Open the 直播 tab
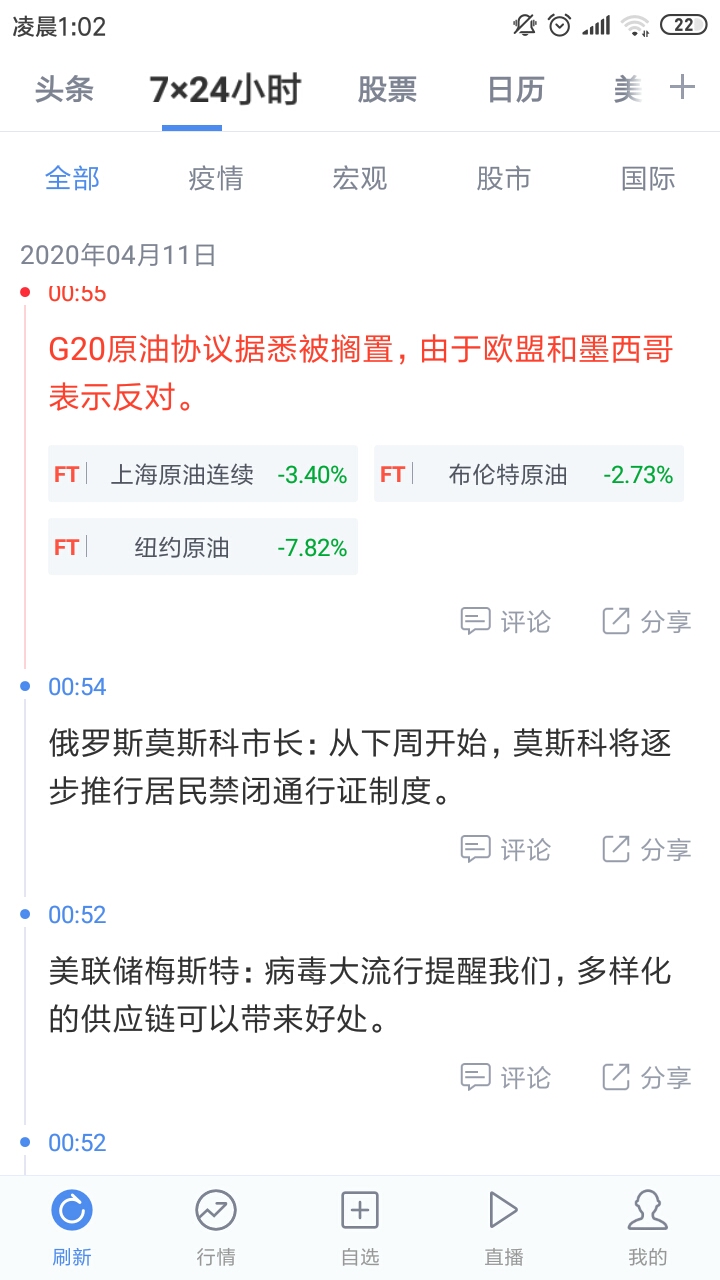This screenshot has height=1280, width=720. (504, 1227)
